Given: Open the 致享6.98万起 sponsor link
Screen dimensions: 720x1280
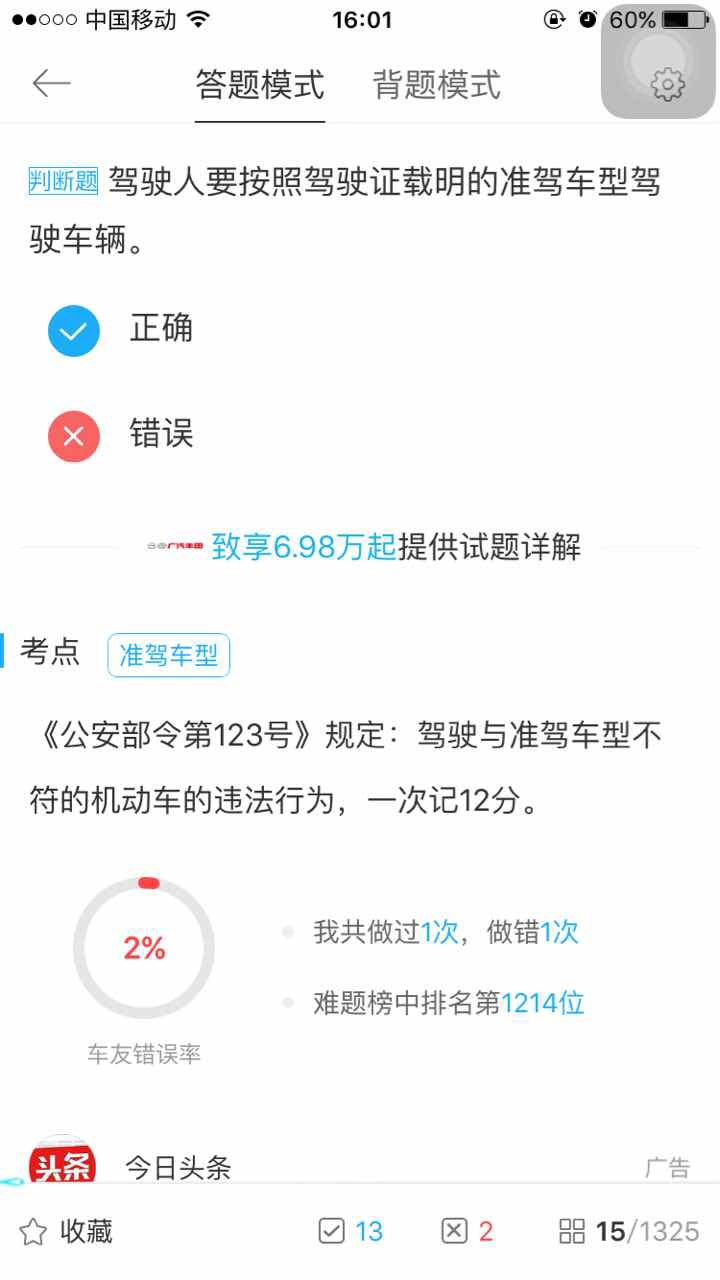Looking at the screenshot, I should (304, 547).
